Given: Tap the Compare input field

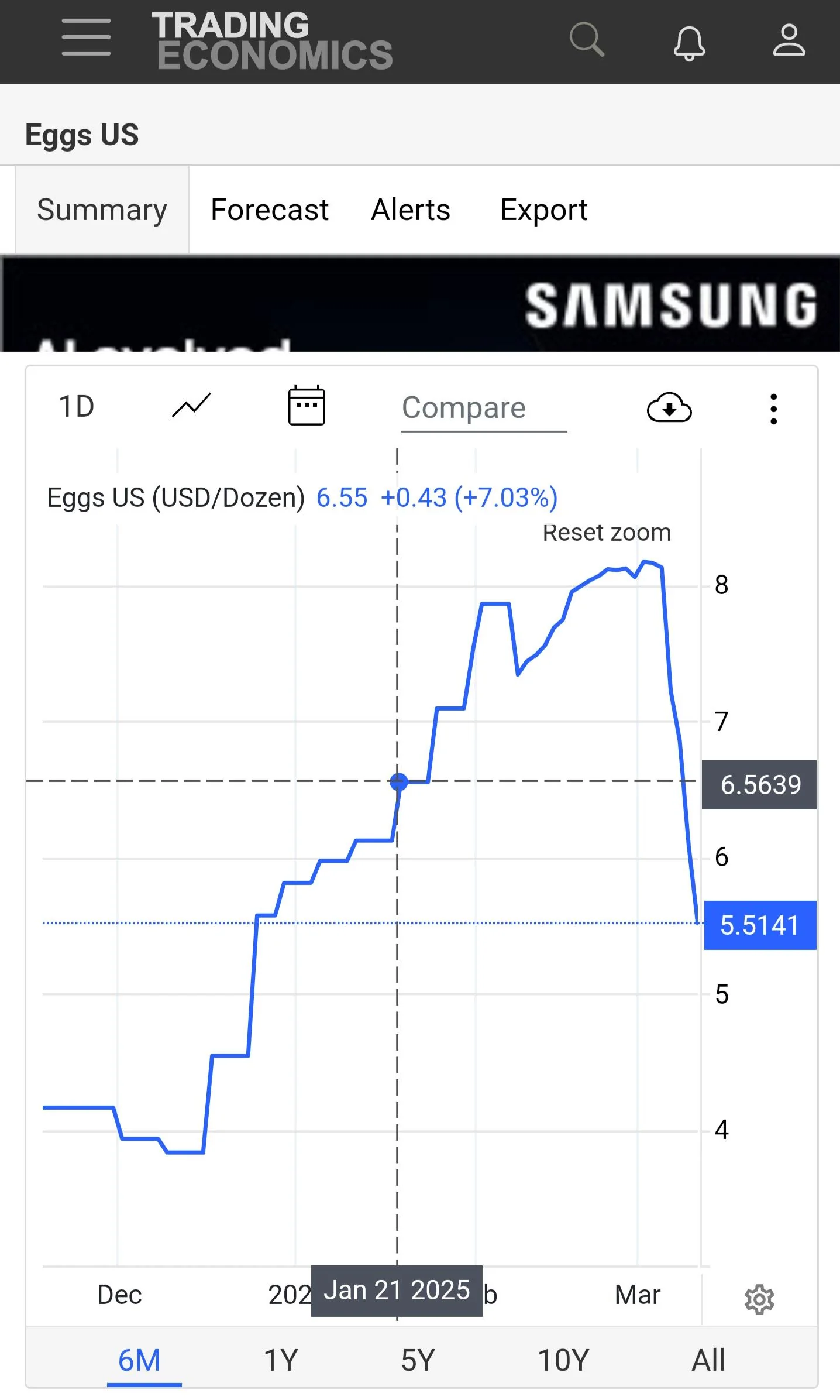Looking at the screenshot, I should pos(484,409).
